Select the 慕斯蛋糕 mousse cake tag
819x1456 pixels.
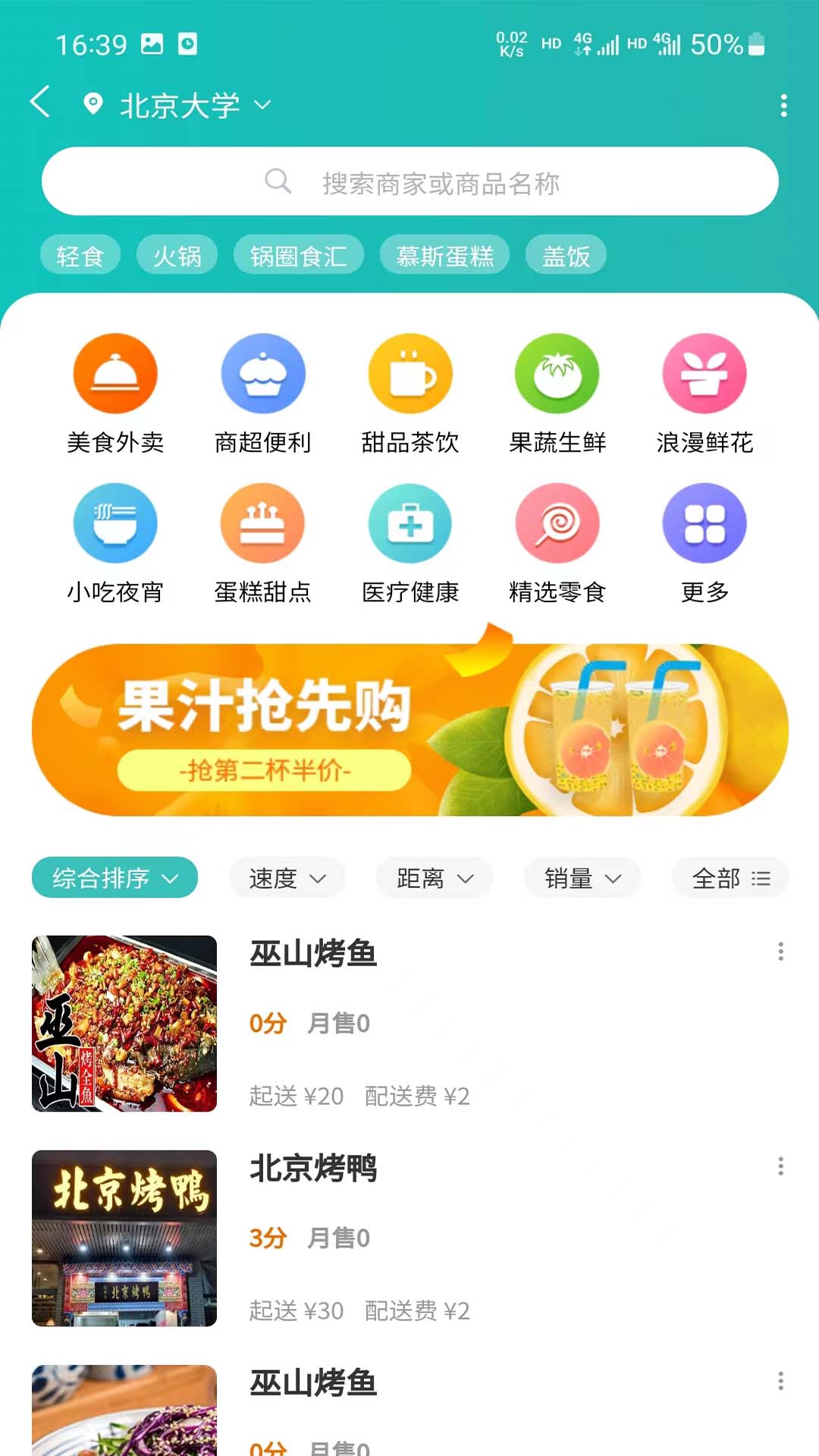[444, 255]
